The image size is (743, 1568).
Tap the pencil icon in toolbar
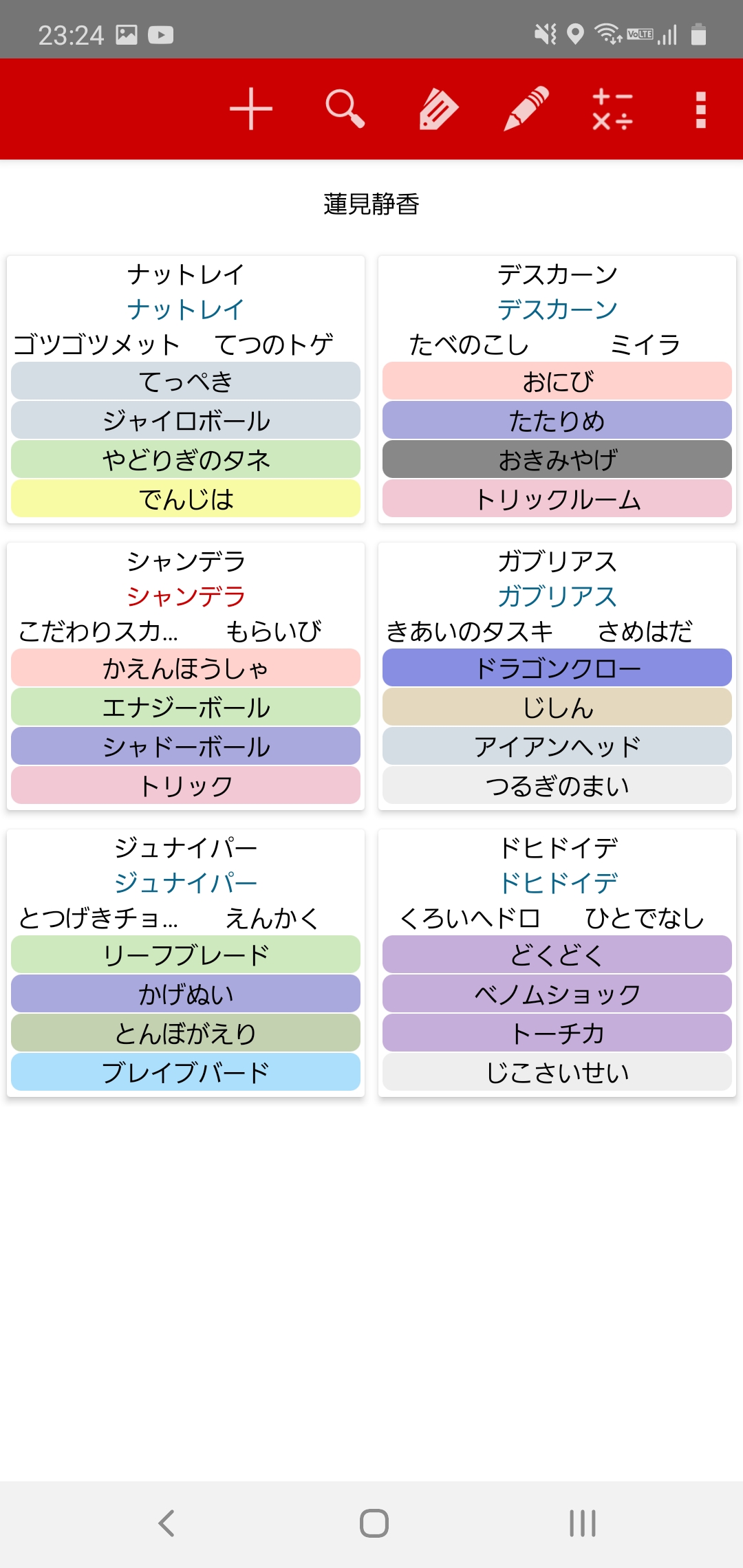[526, 109]
